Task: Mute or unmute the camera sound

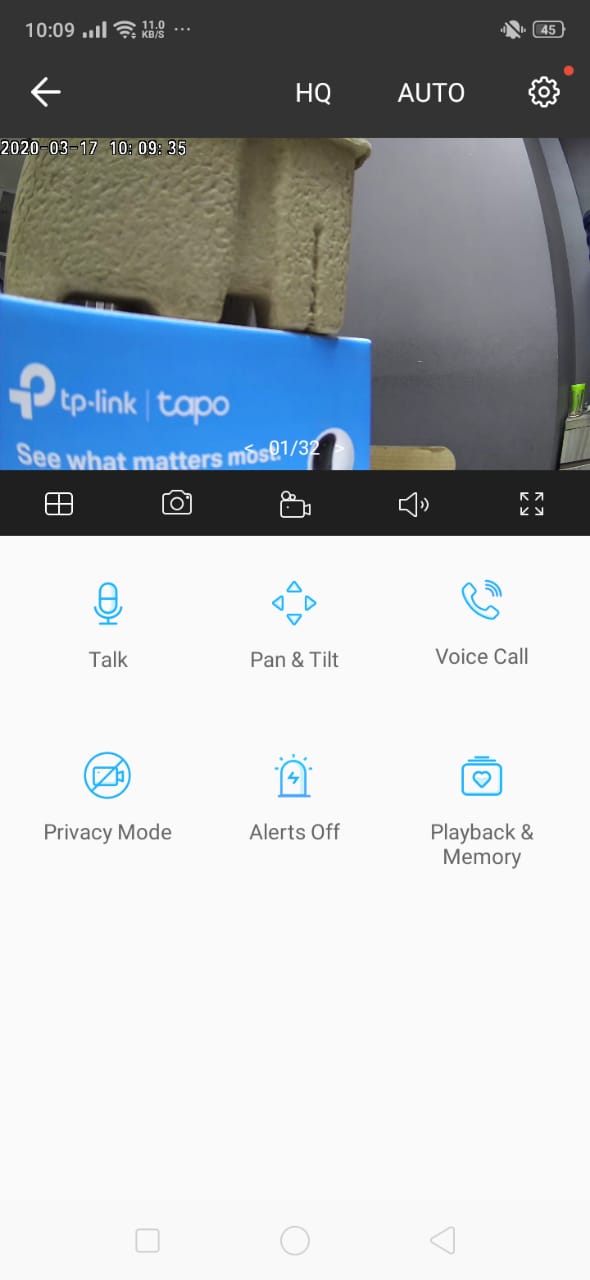Action: (x=413, y=505)
